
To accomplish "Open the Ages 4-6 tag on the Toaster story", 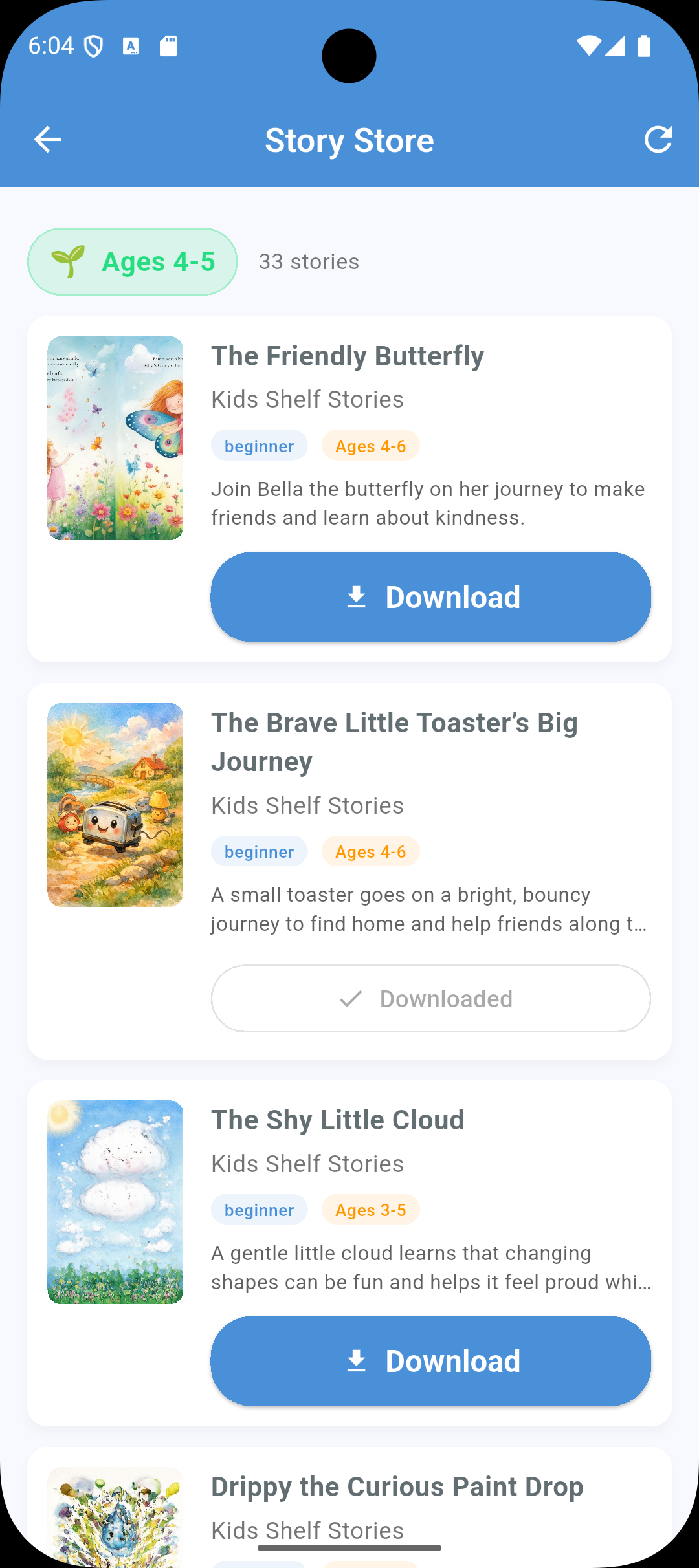I will point(370,851).
